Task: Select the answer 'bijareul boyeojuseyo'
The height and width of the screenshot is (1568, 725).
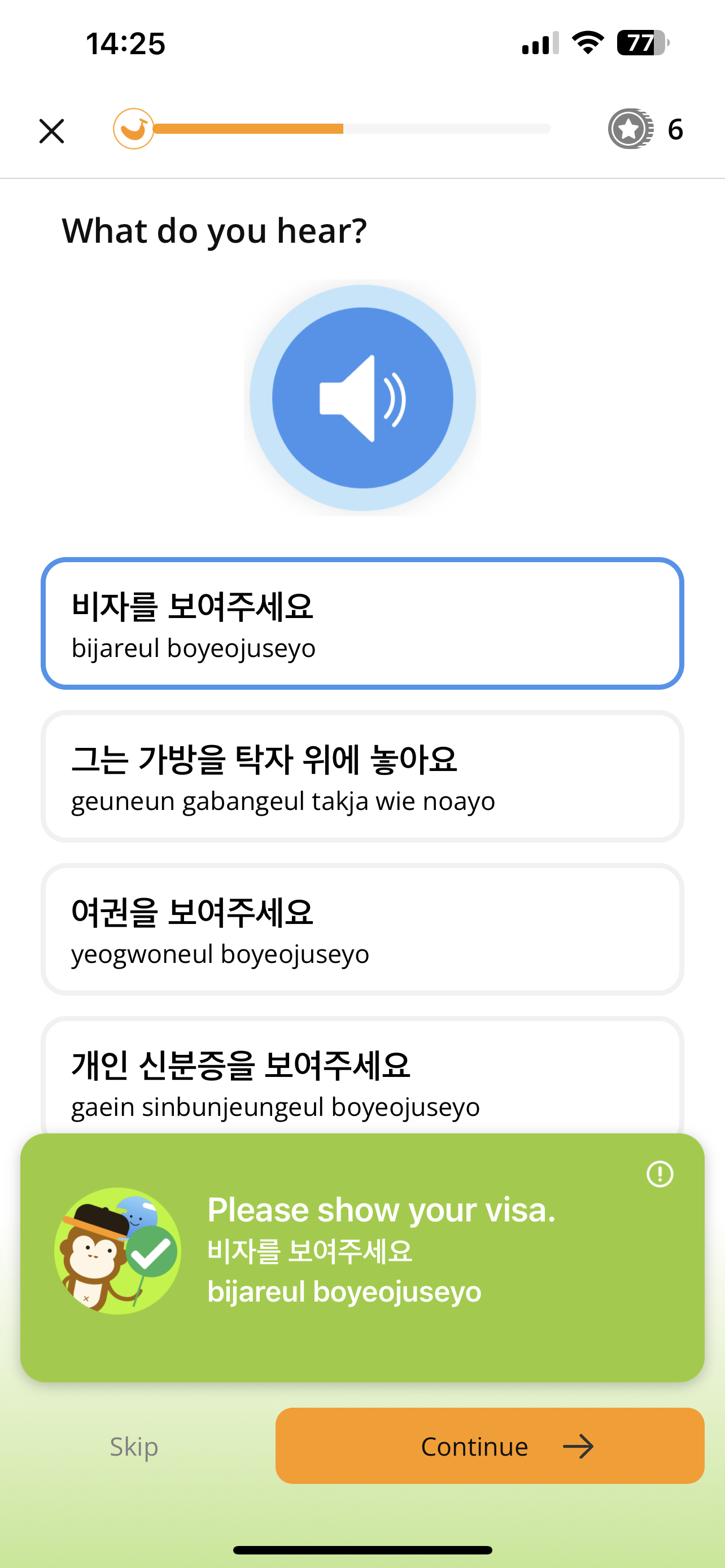Action: click(x=362, y=623)
